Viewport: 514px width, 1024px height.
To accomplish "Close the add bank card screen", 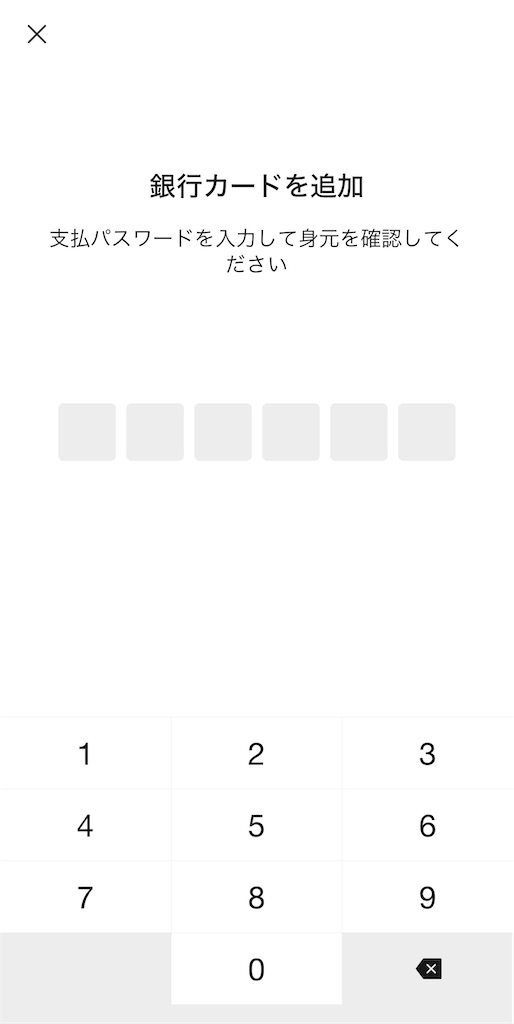I will pyautogui.click(x=37, y=34).
